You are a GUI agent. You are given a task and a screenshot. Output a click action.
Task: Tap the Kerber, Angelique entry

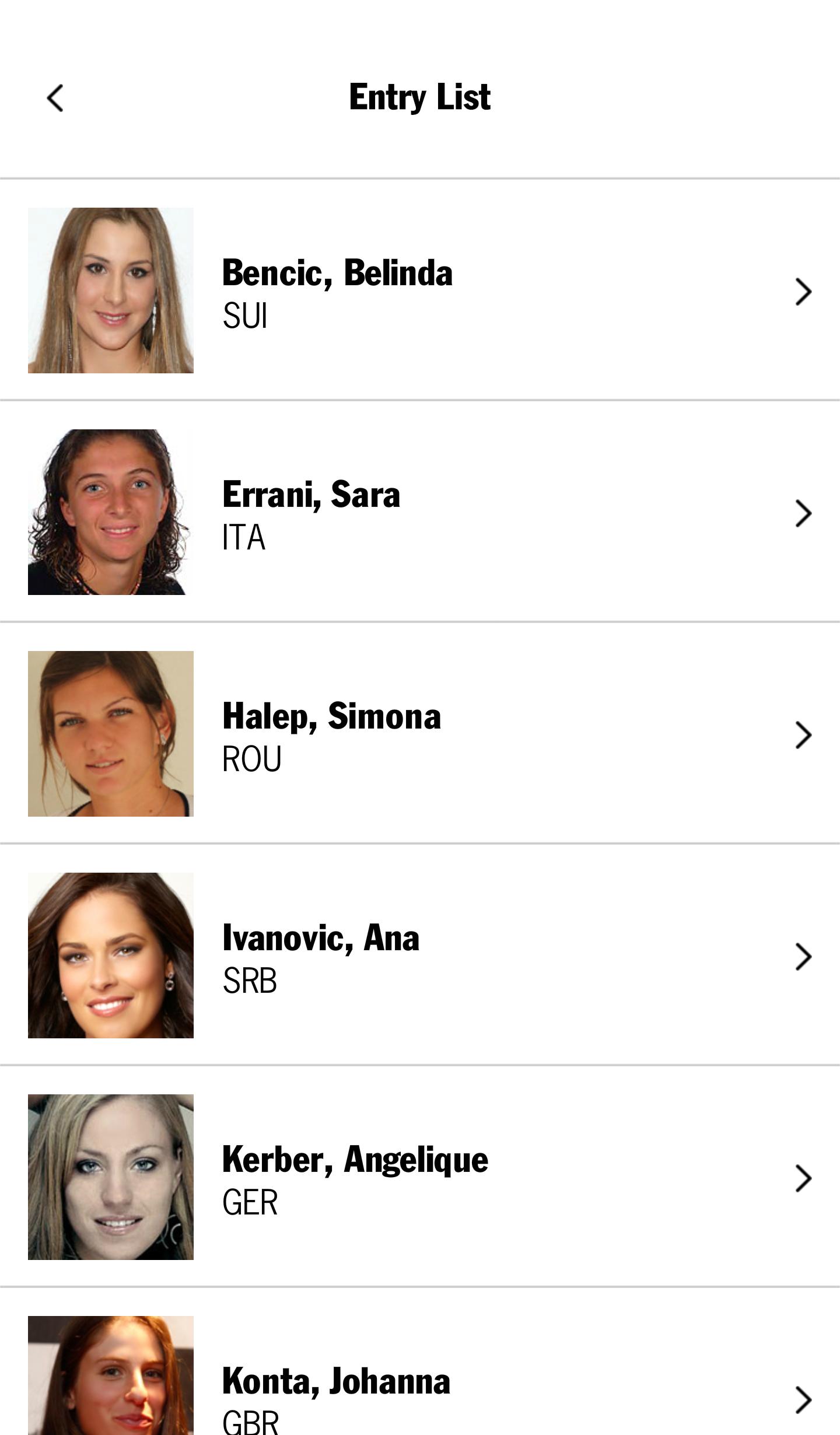(420, 1177)
